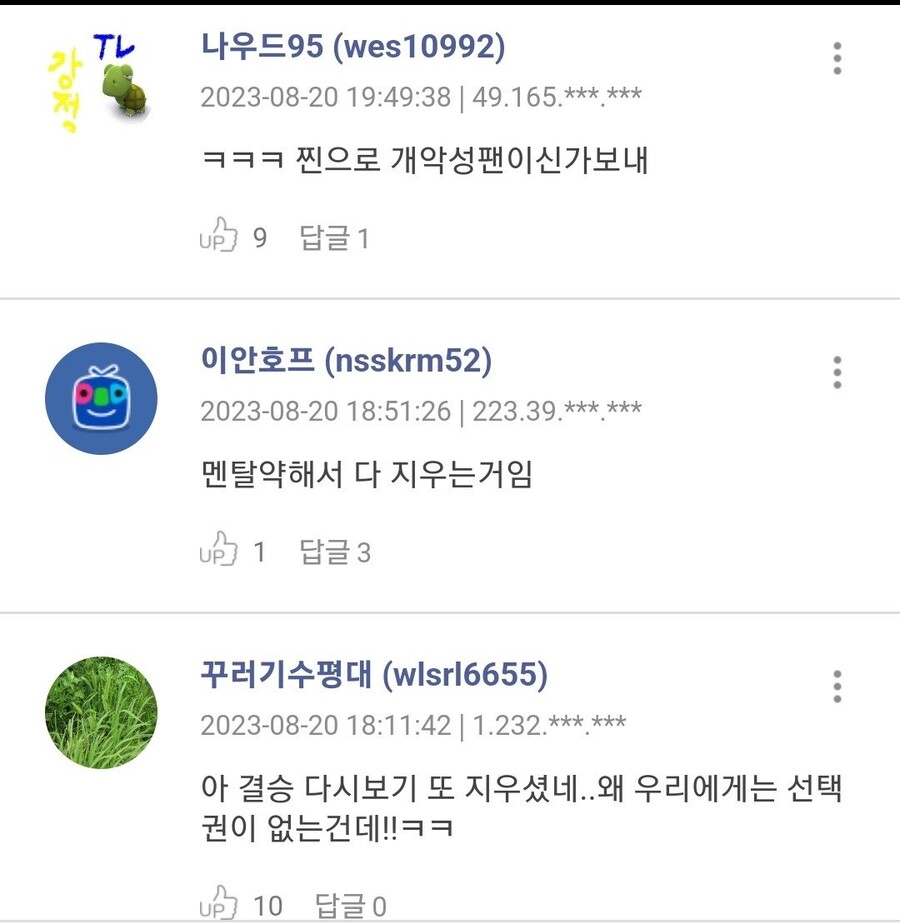Expand the 답글 1 replies under 나우드95
Viewport: 900px width, 924px height.
click(335, 238)
